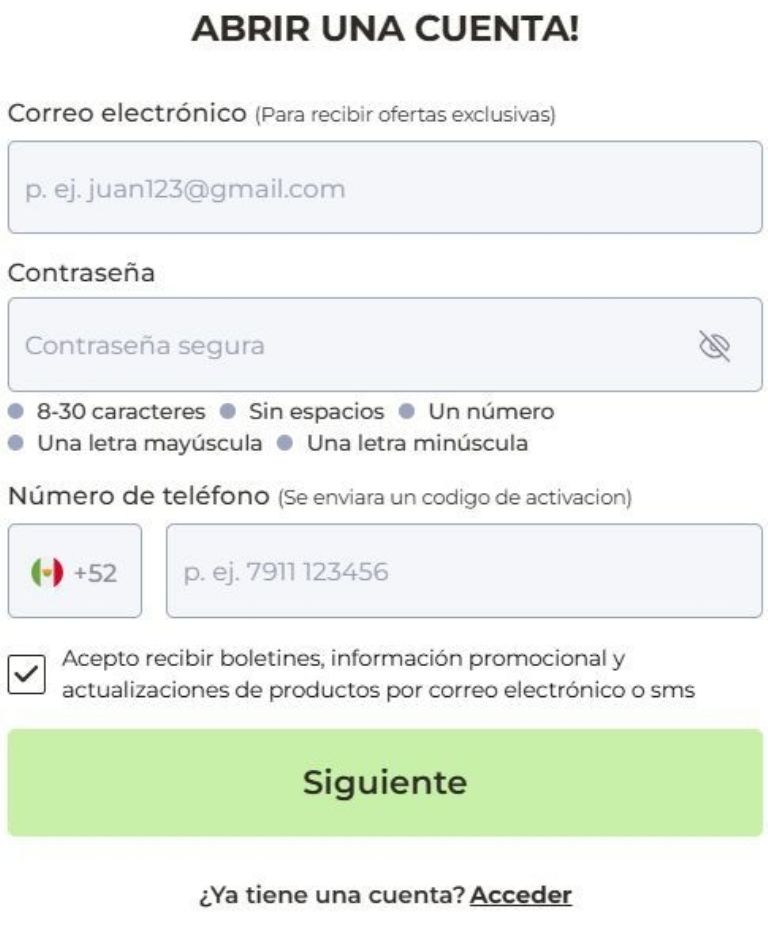Focus the Contraseña password field
This screenshot has width=768, height=935.
350,345
